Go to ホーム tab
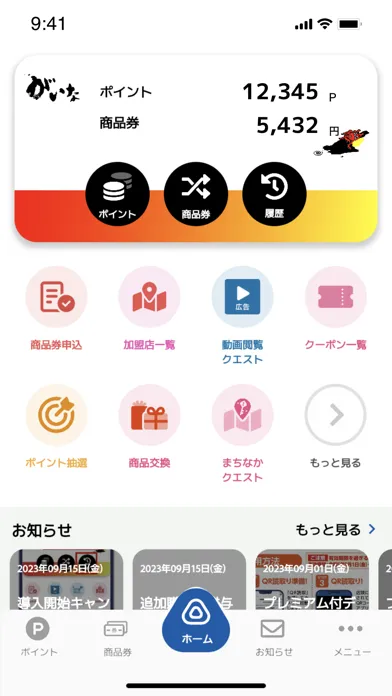Viewport: 392px width, 696px height. pyautogui.click(x=196, y=621)
